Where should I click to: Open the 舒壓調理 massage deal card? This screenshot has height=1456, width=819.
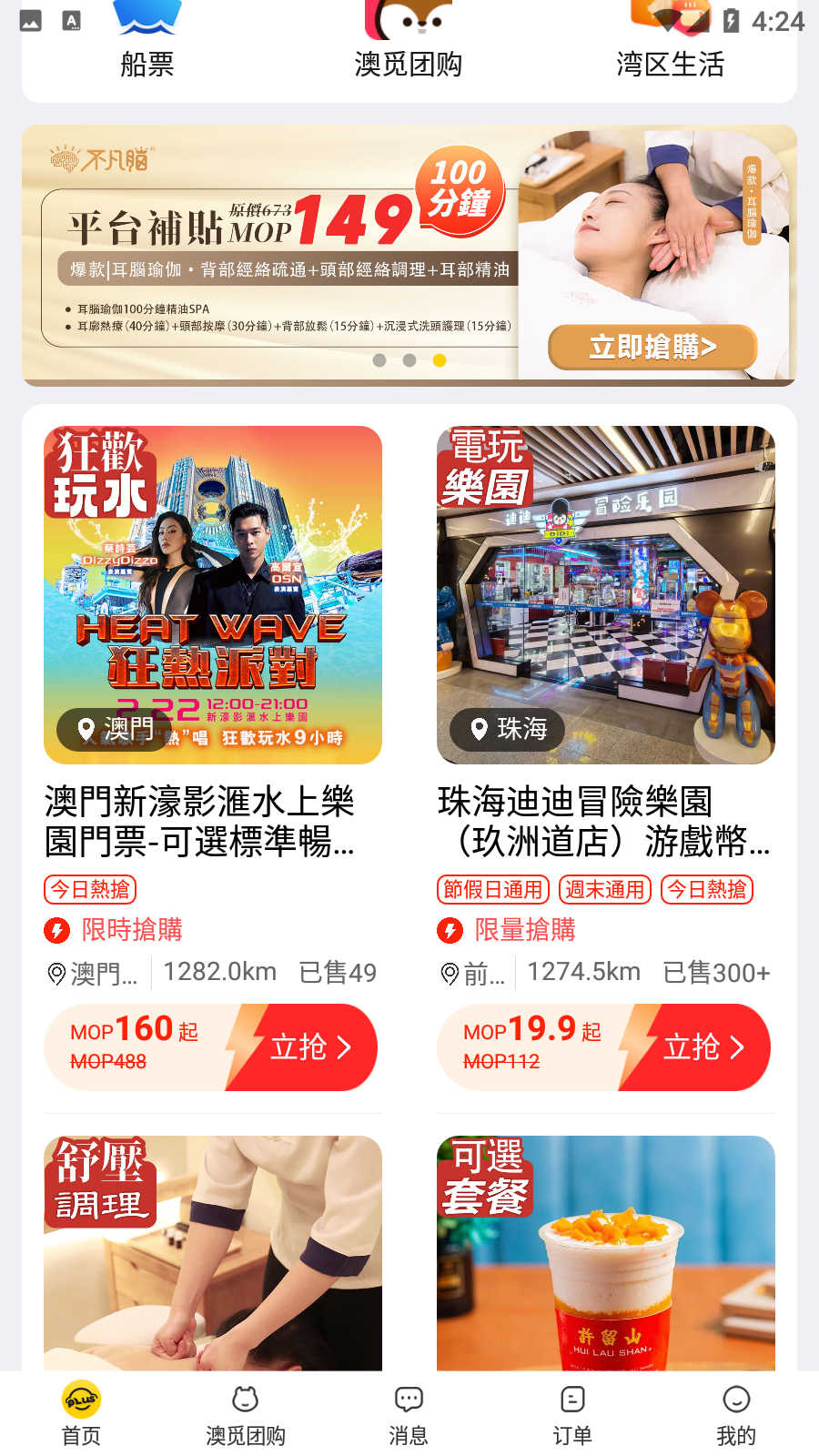[x=212, y=1254]
